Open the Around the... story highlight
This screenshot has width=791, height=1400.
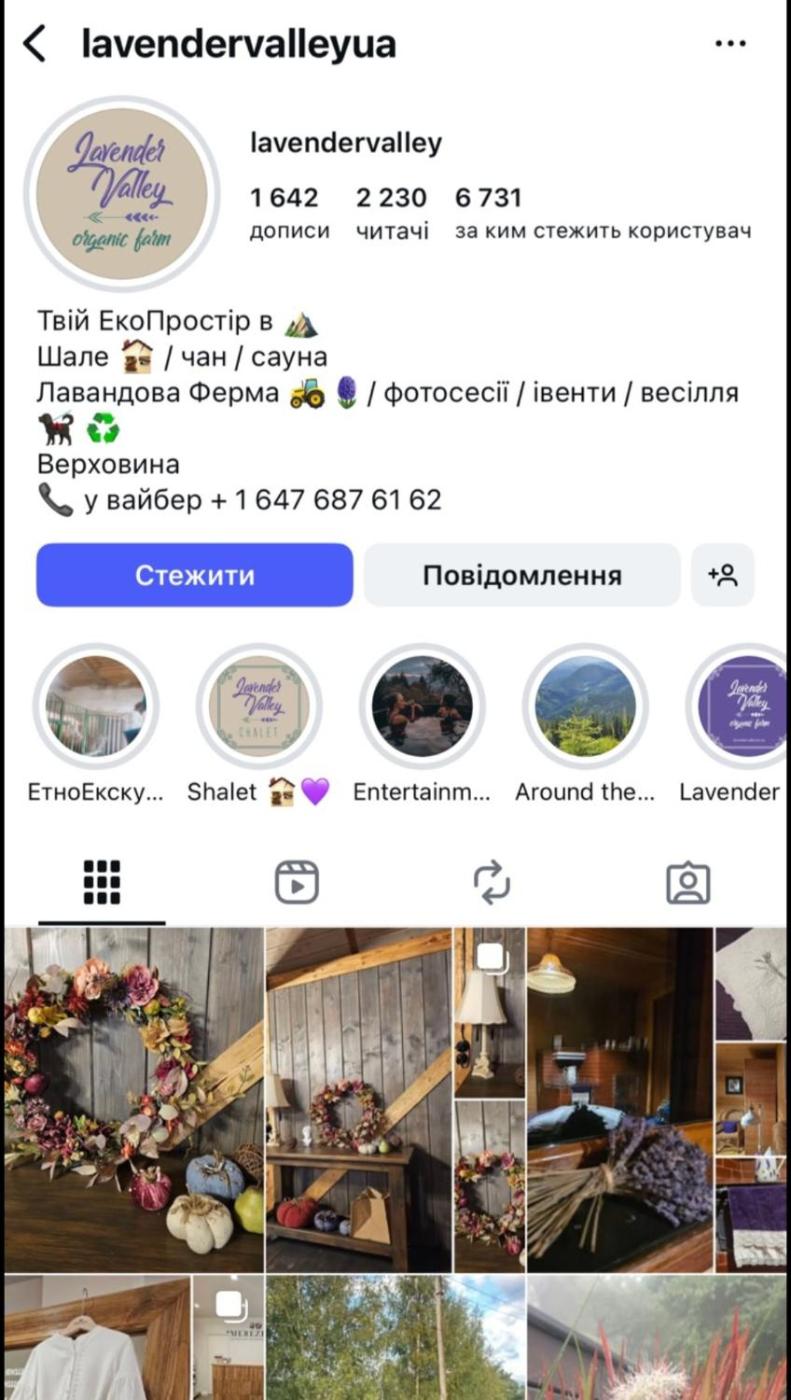[585, 706]
